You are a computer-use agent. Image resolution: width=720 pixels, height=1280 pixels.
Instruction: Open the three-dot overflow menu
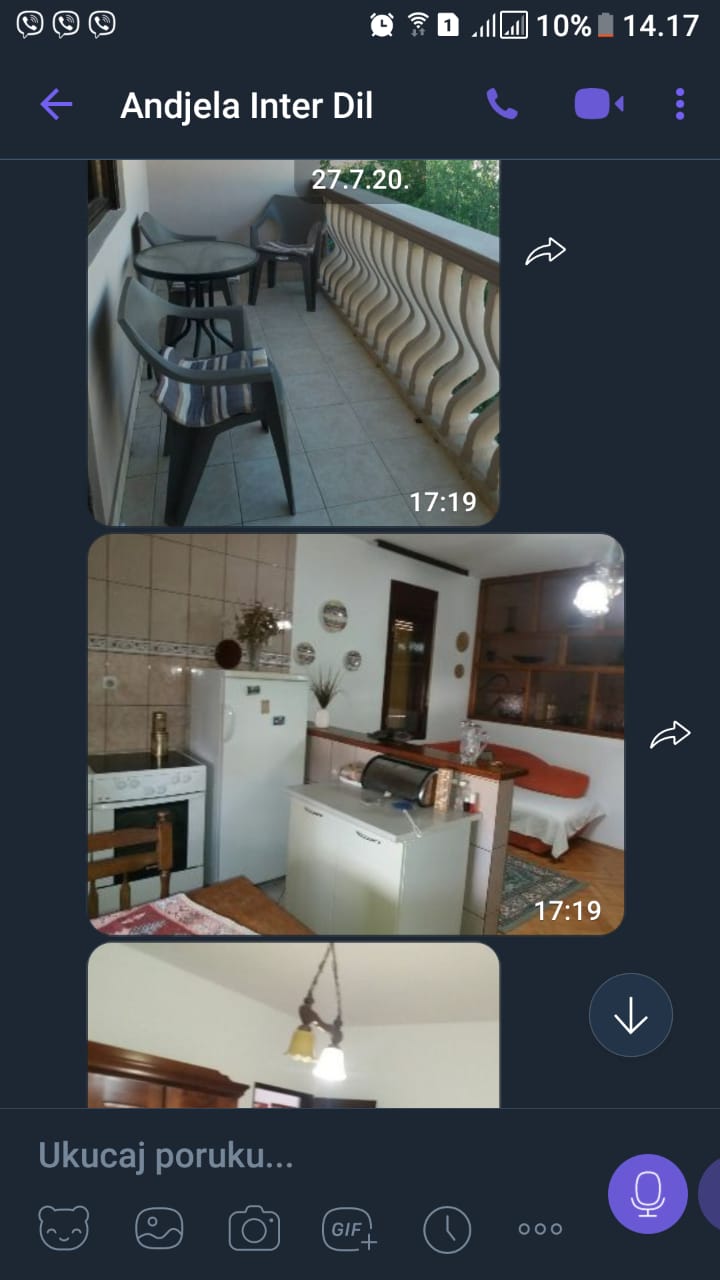click(x=680, y=104)
